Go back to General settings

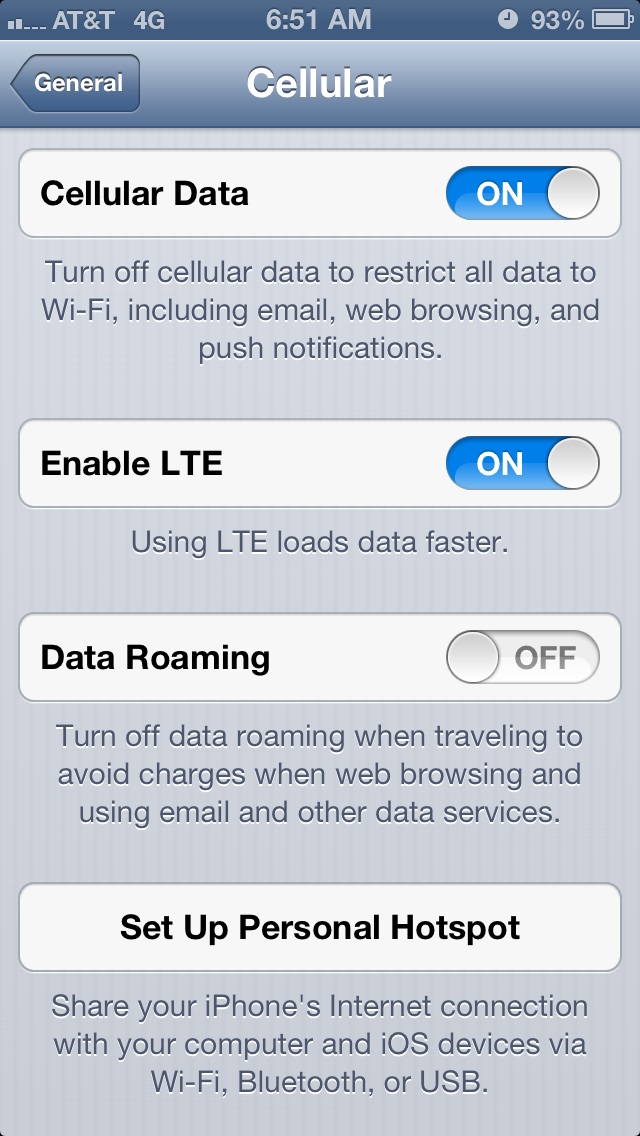tap(75, 83)
